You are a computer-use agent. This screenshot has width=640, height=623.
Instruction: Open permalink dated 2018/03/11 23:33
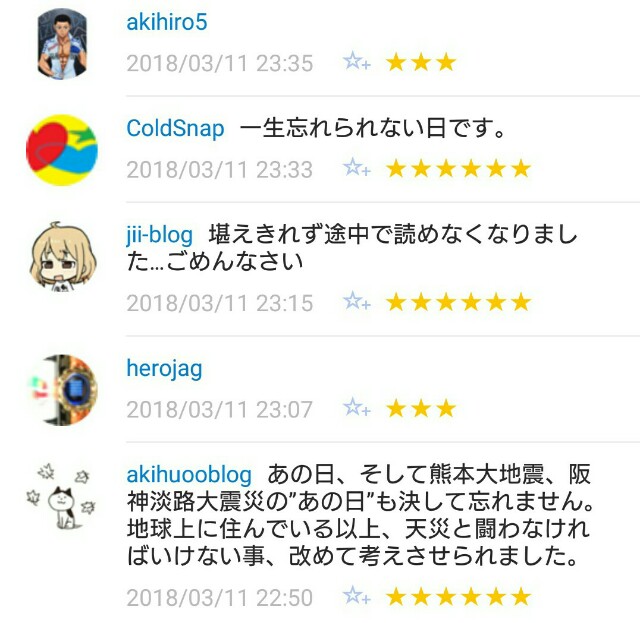[x=219, y=170]
